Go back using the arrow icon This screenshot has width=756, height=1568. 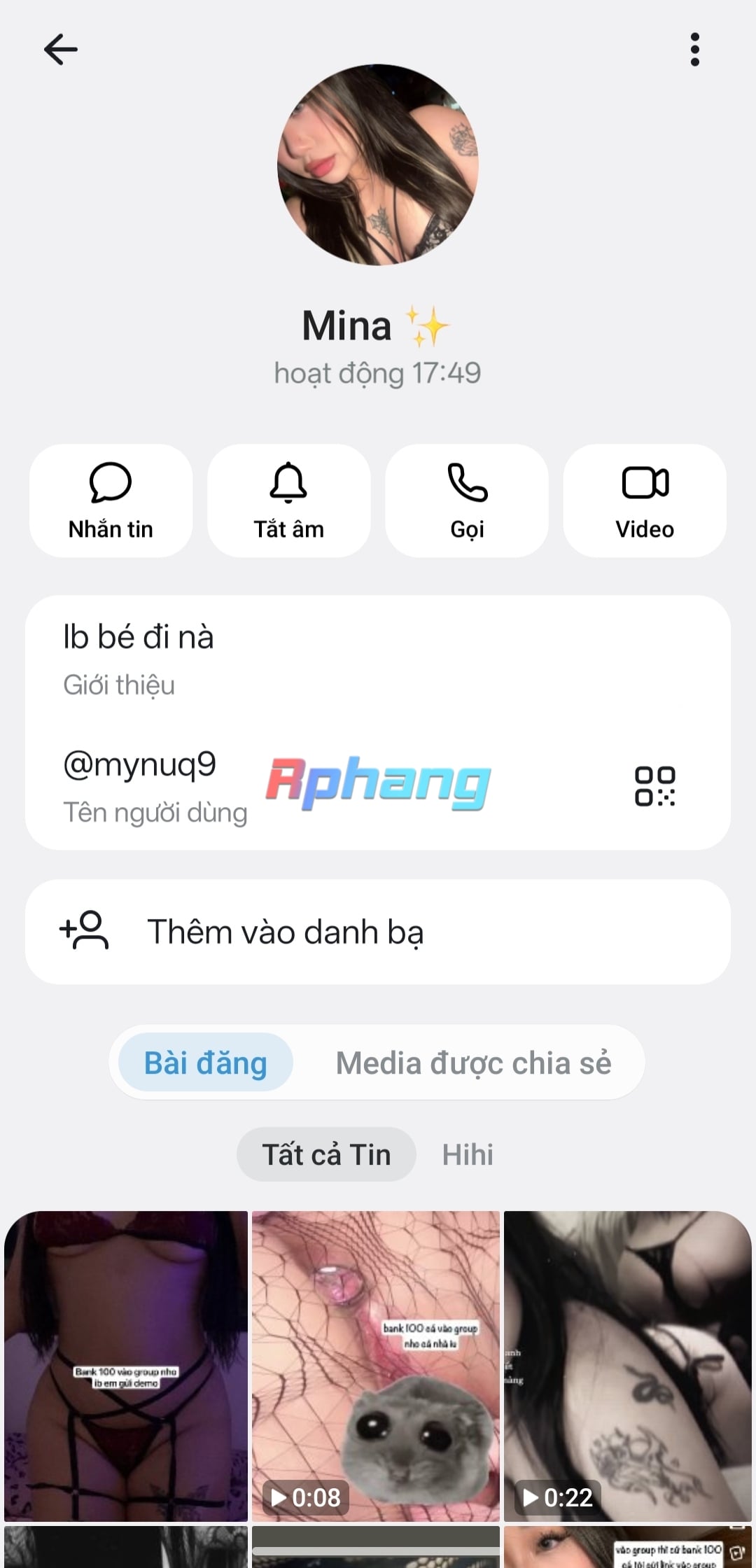tap(61, 50)
